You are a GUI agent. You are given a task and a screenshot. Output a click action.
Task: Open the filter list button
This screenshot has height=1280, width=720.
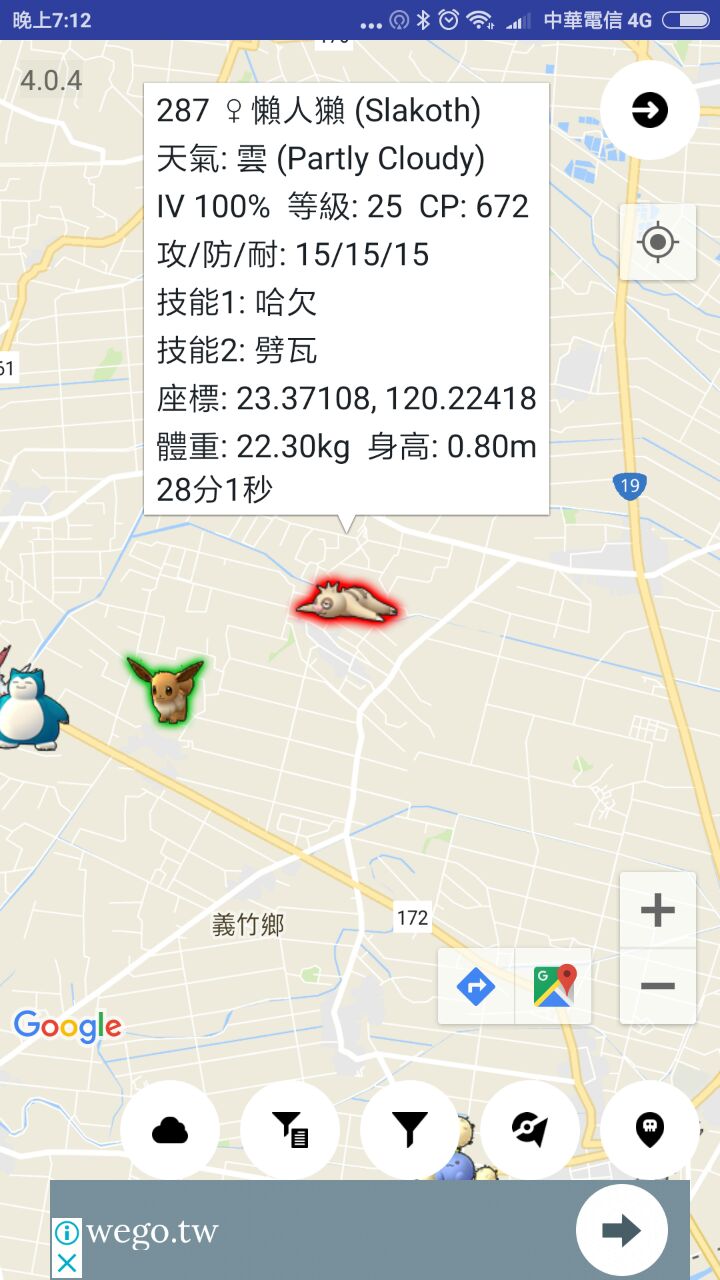[290, 1130]
